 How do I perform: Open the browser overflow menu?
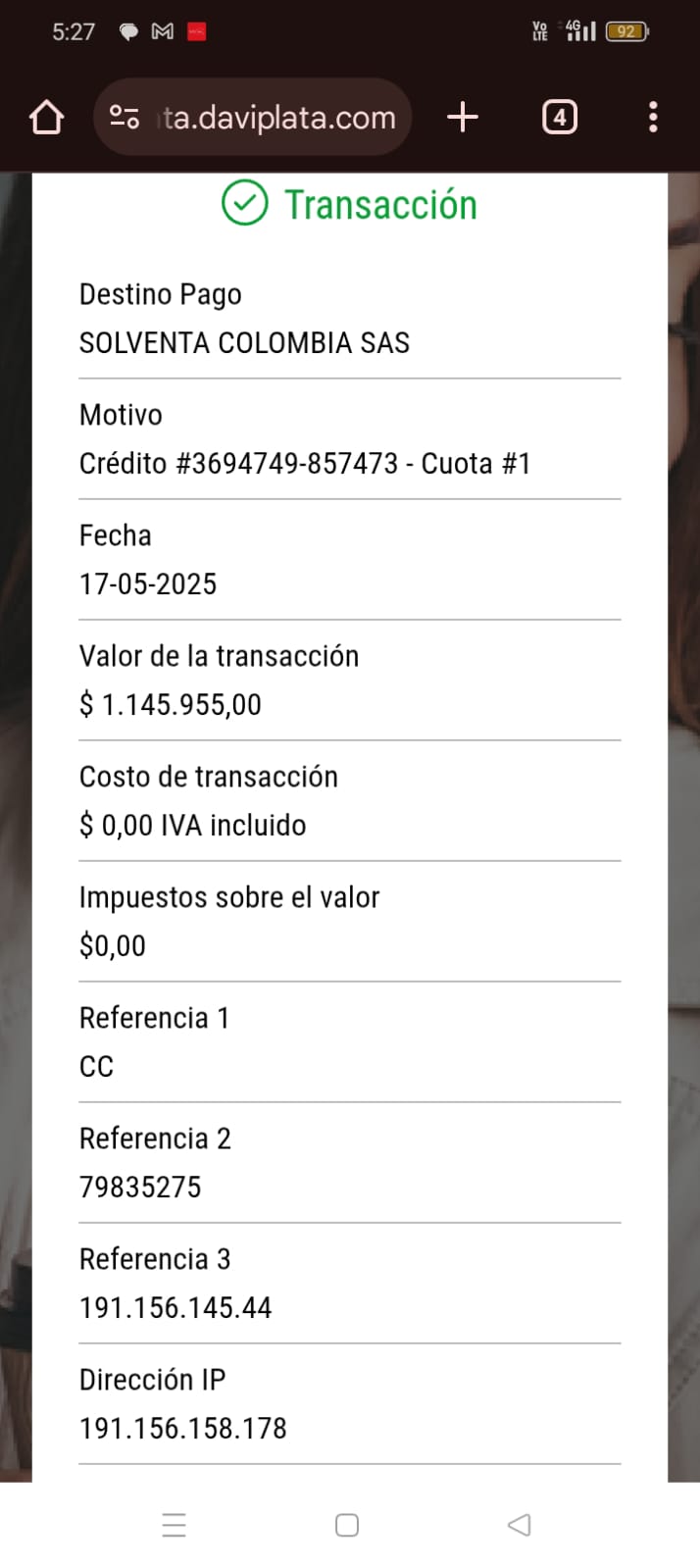click(653, 118)
